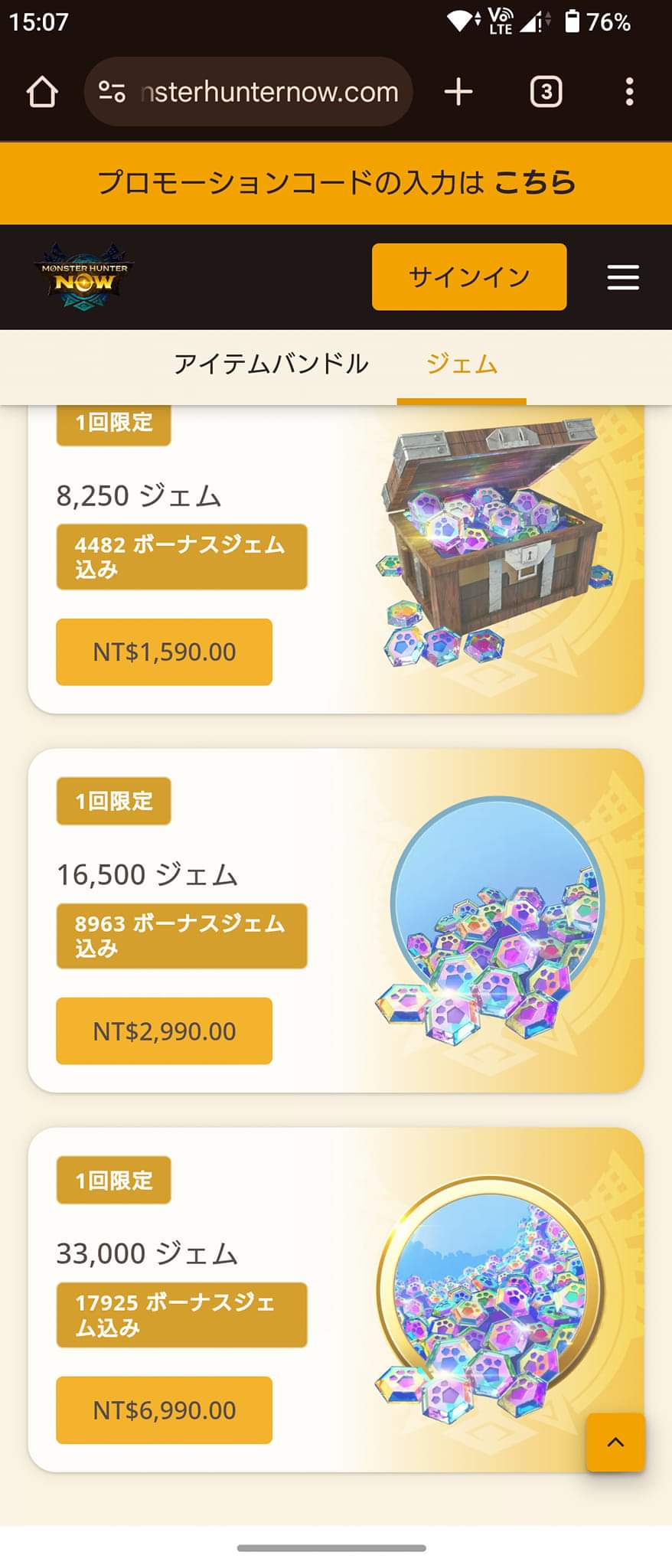Tap the monsterhunternow.com address bar
This screenshot has height=1568, width=672.
pos(249,92)
